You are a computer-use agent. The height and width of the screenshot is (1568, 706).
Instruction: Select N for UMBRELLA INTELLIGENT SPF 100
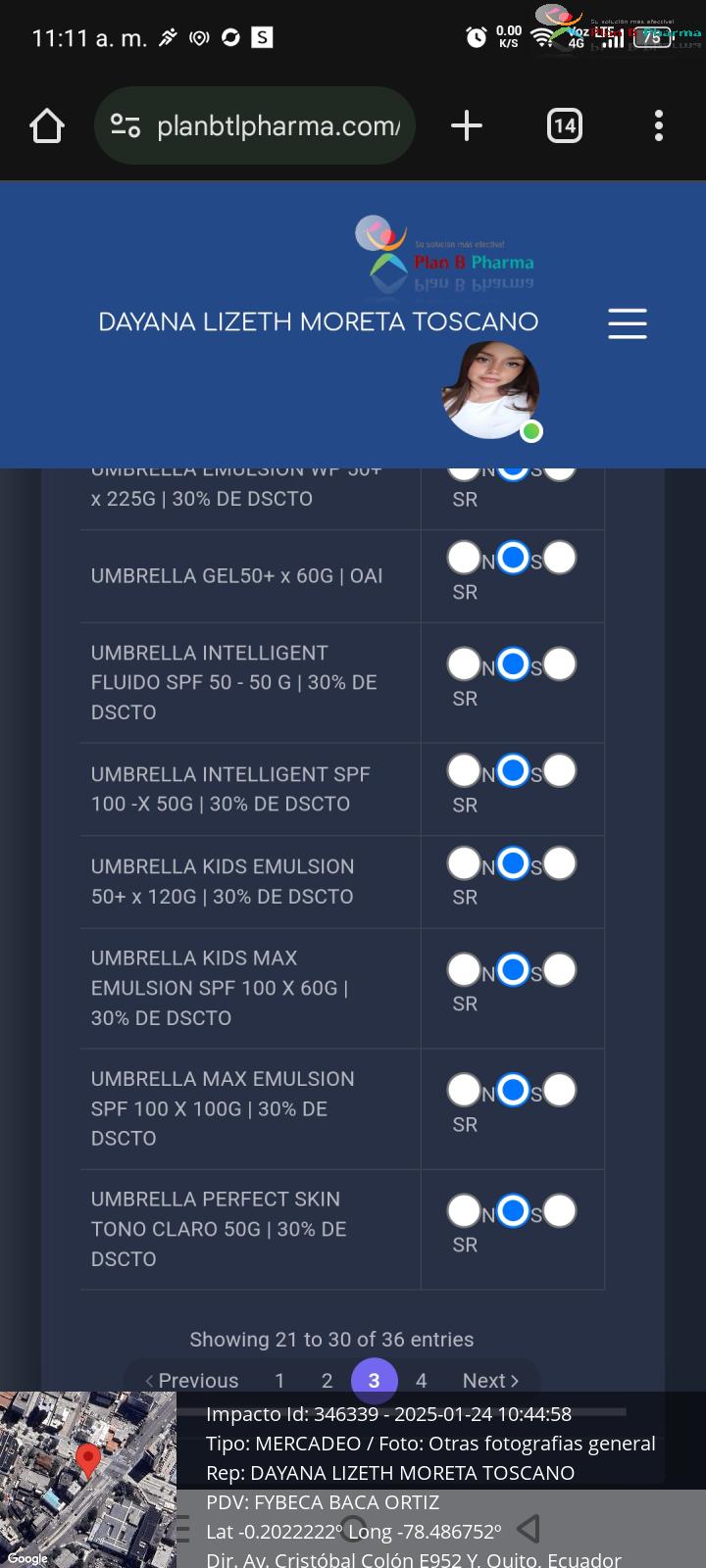click(x=464, y=771)
